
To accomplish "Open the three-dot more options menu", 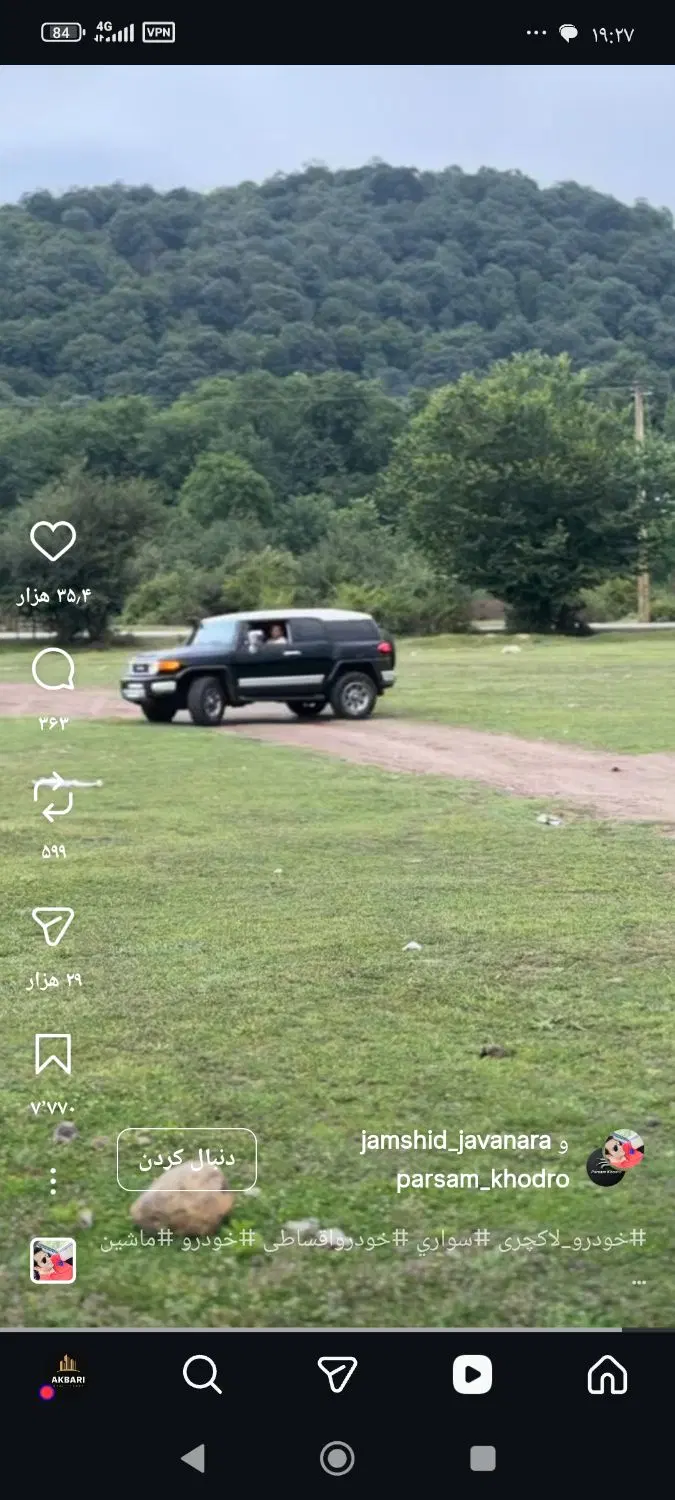I will click(53, 1181).
